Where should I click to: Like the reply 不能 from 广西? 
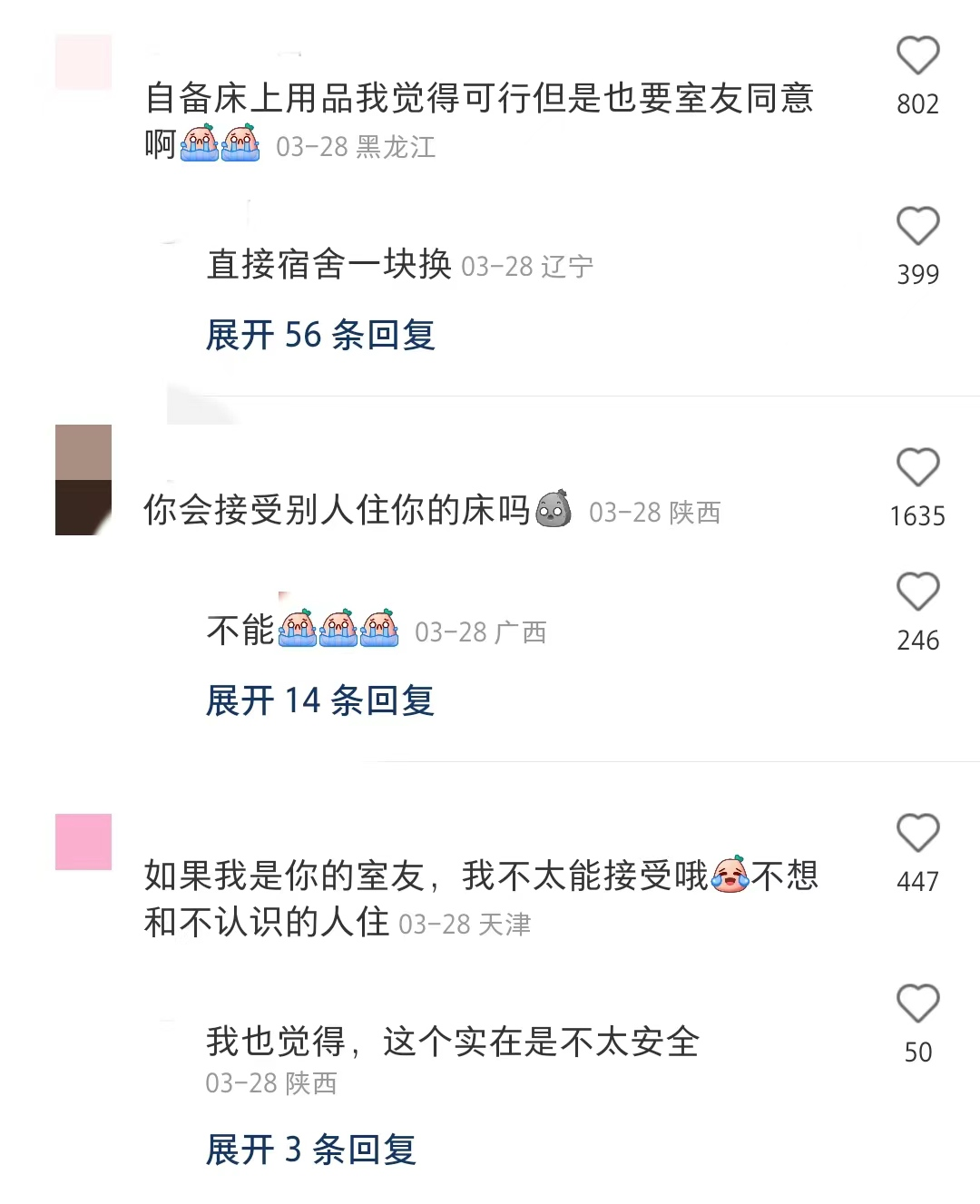(917, 592)
